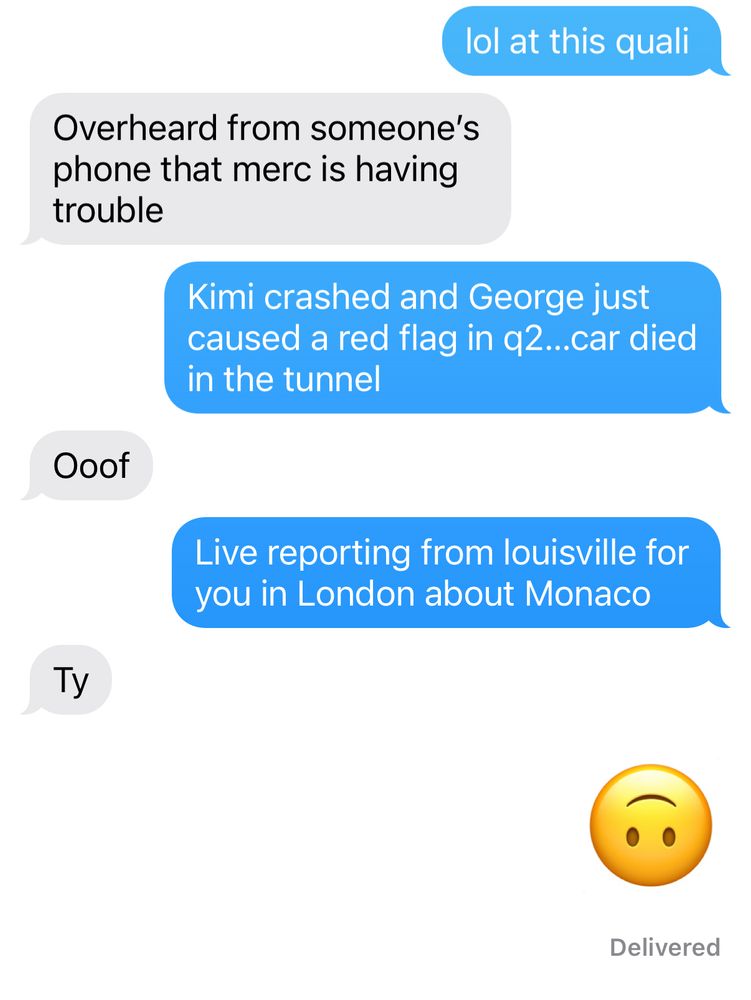Select the blue bubble saying 'lol at this quali'
The height and width of the screenshot is (1000, 751).
585,42
